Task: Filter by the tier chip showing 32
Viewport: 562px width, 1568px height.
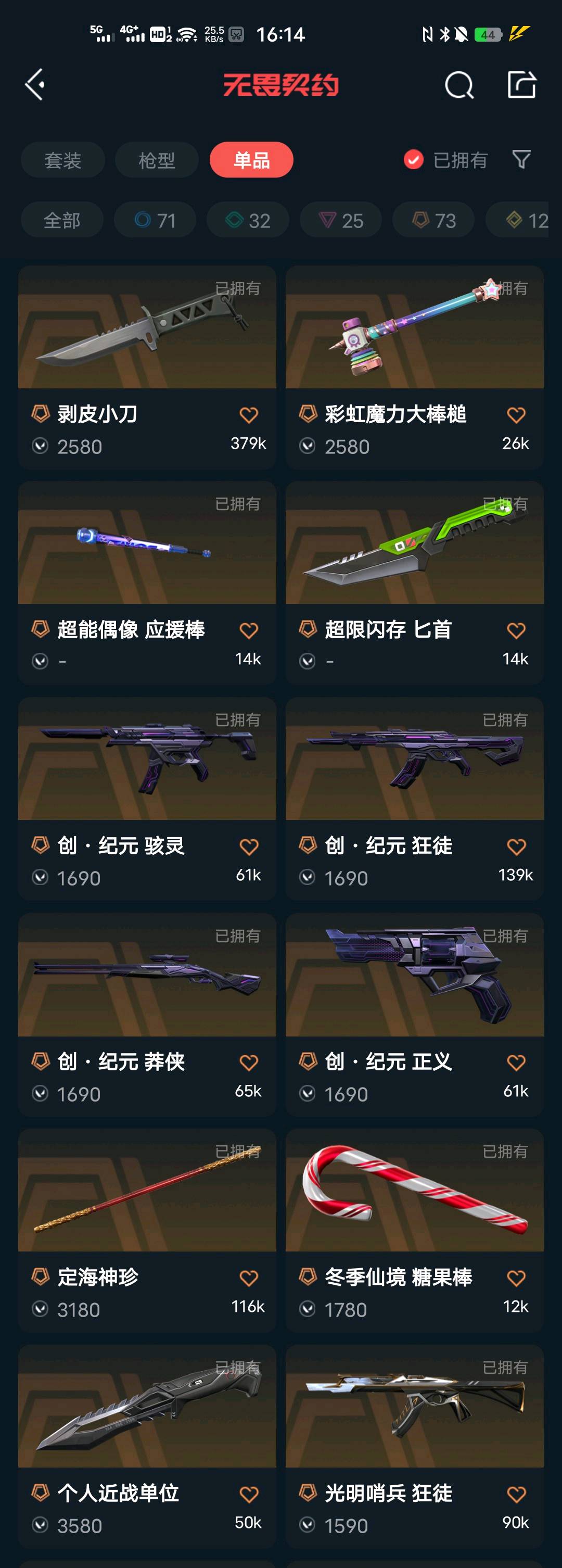Action: 248,220
